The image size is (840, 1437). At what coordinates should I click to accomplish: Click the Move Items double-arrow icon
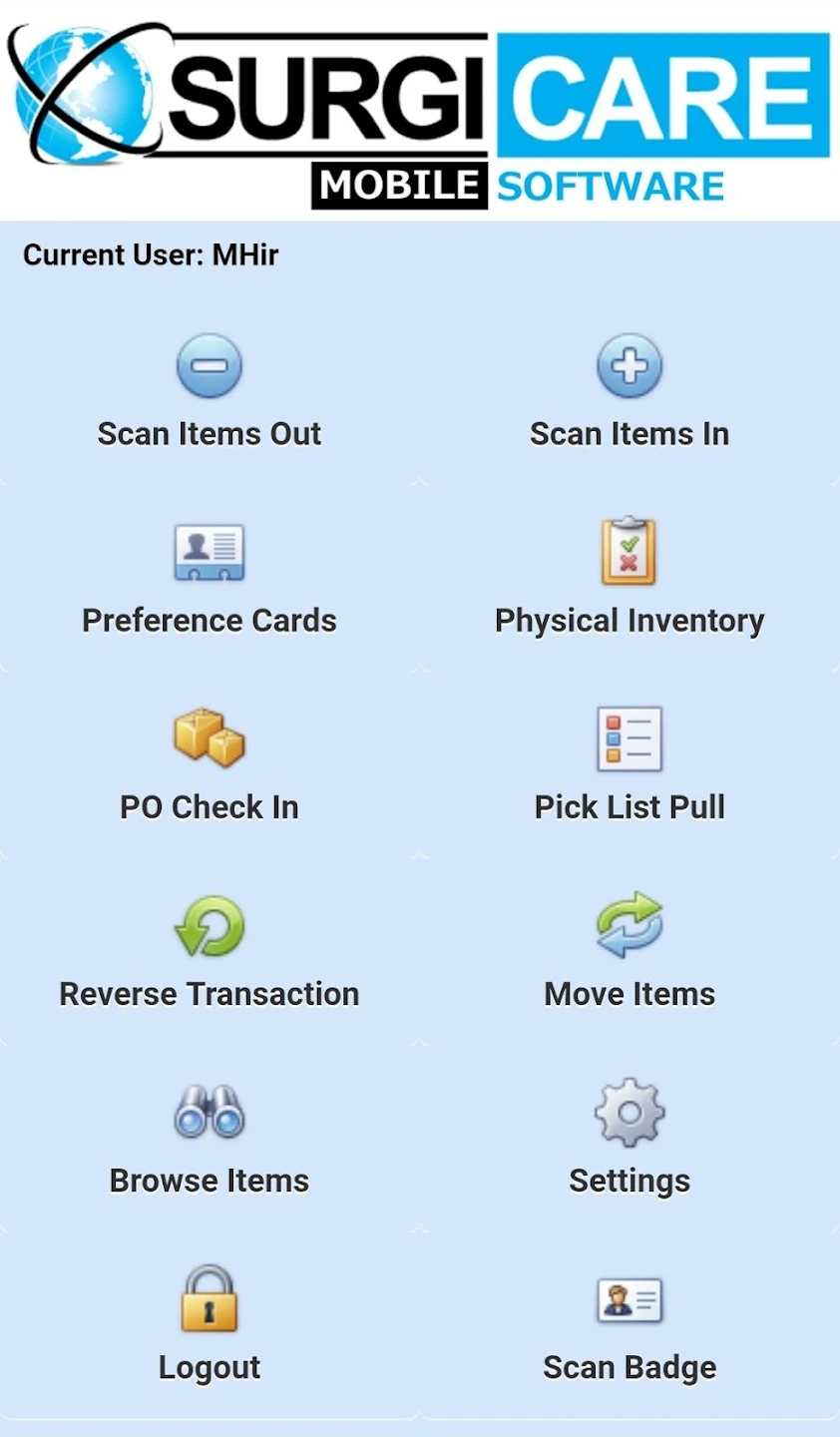[630, 925]
